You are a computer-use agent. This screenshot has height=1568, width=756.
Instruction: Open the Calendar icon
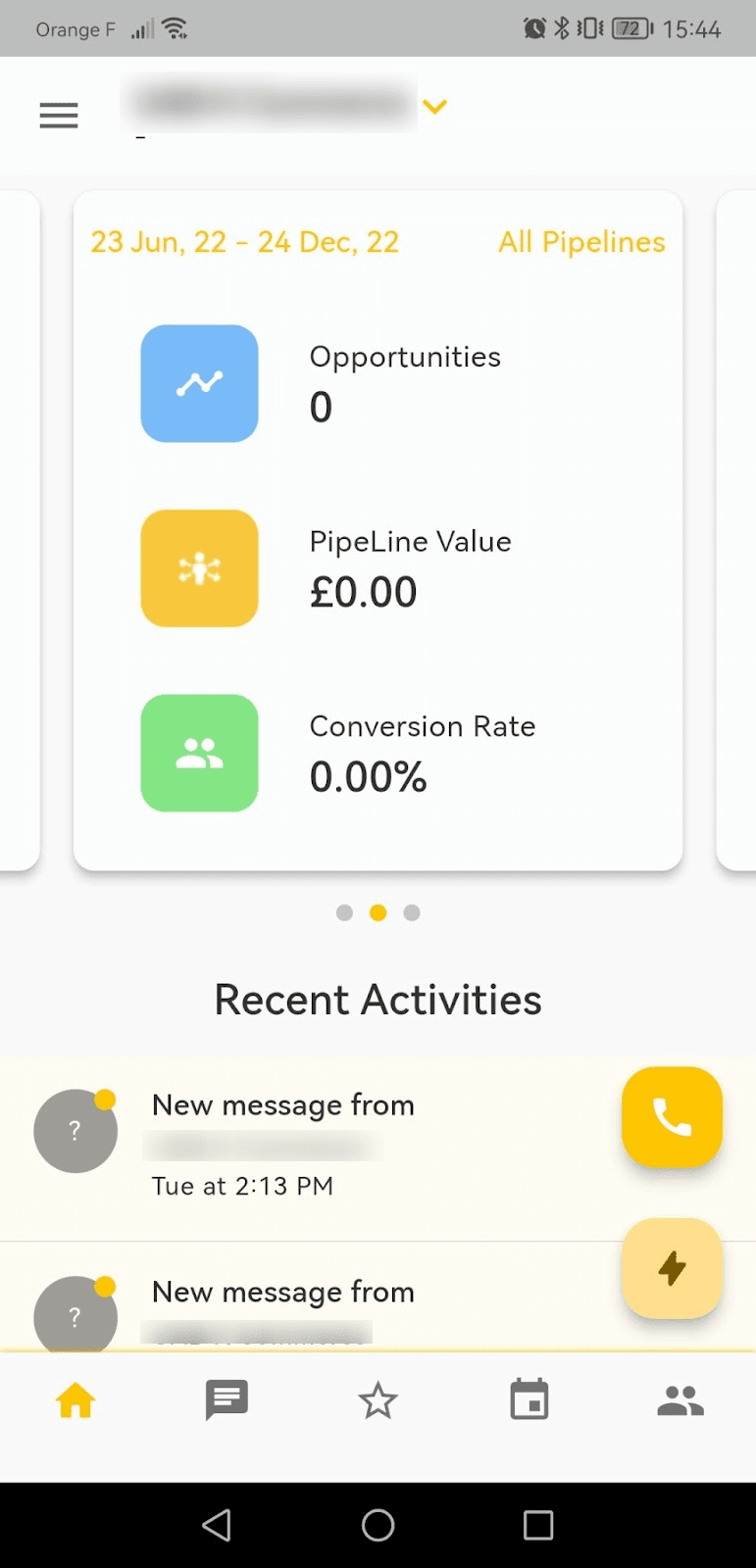click(x=529, y=1399)
